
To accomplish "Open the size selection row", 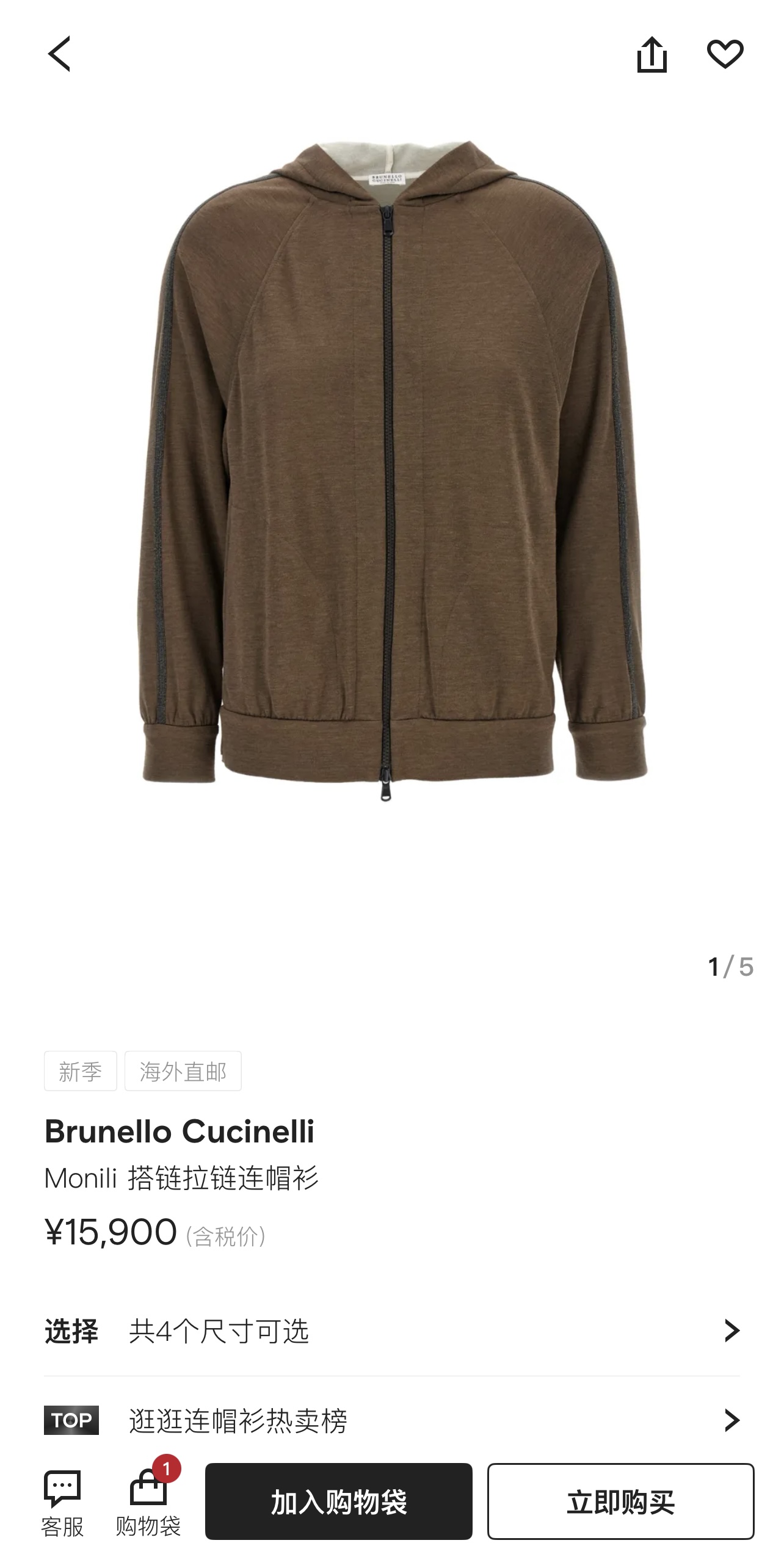I will 391,1331.
